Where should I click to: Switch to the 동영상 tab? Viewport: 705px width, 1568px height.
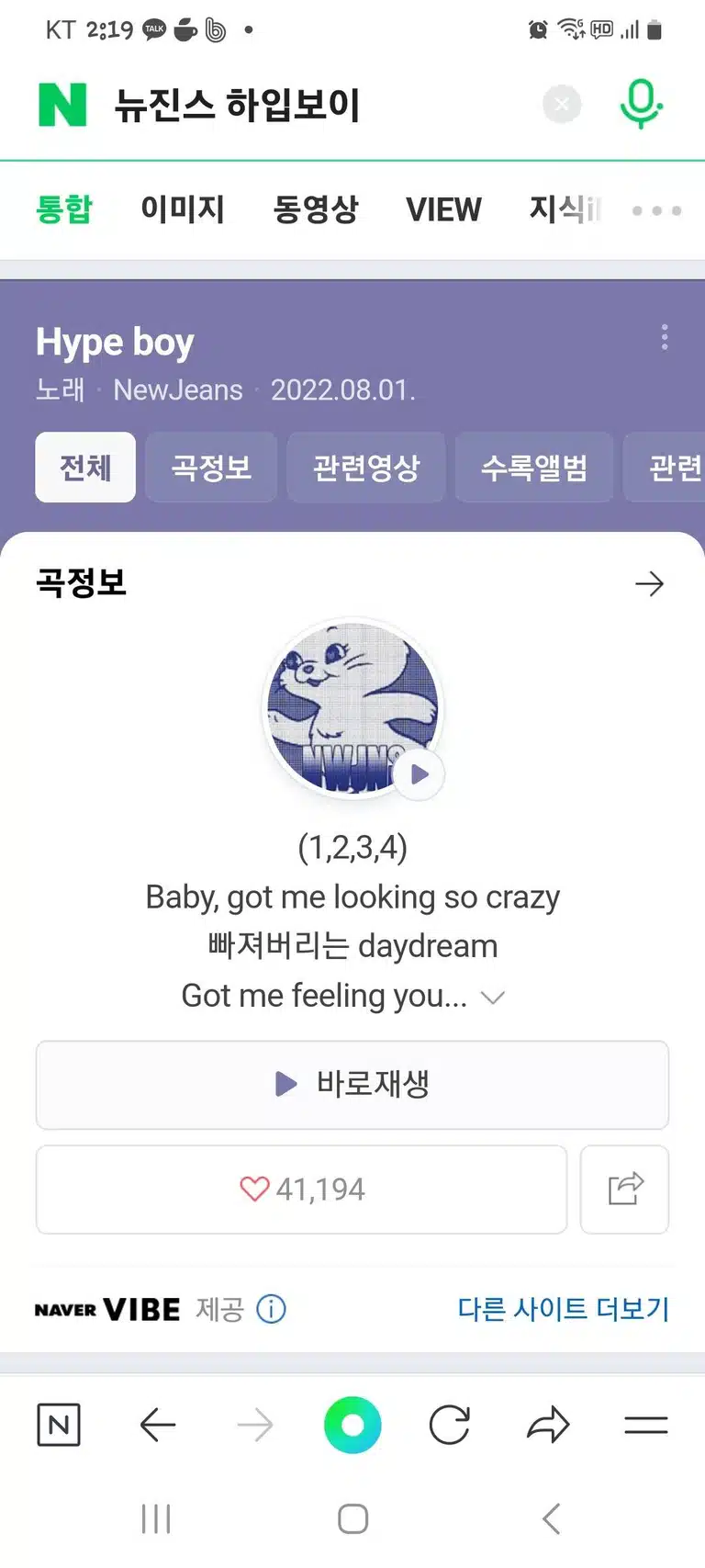(316, 209)
